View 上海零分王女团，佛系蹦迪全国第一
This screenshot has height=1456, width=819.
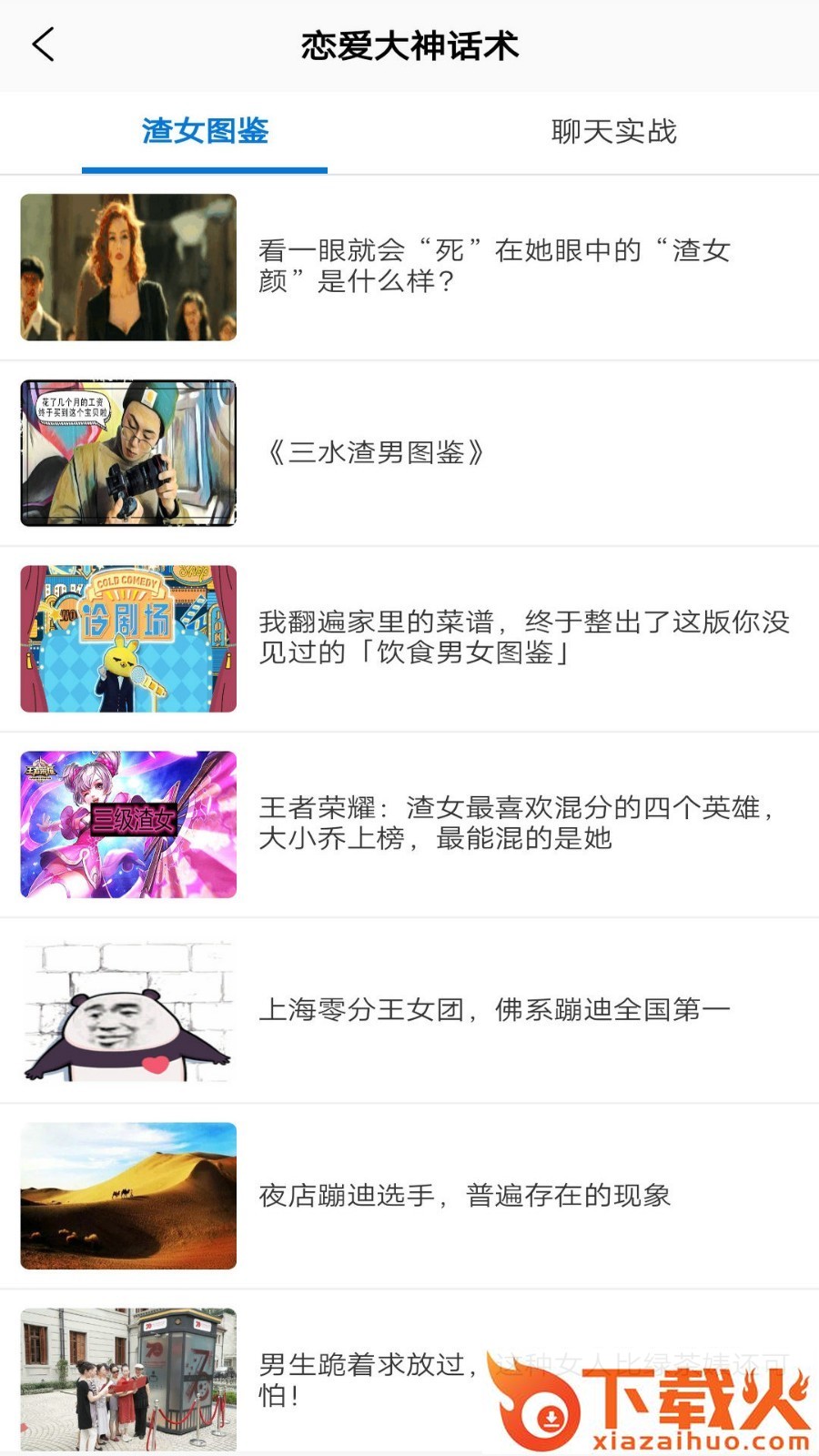coord(494,1009)
